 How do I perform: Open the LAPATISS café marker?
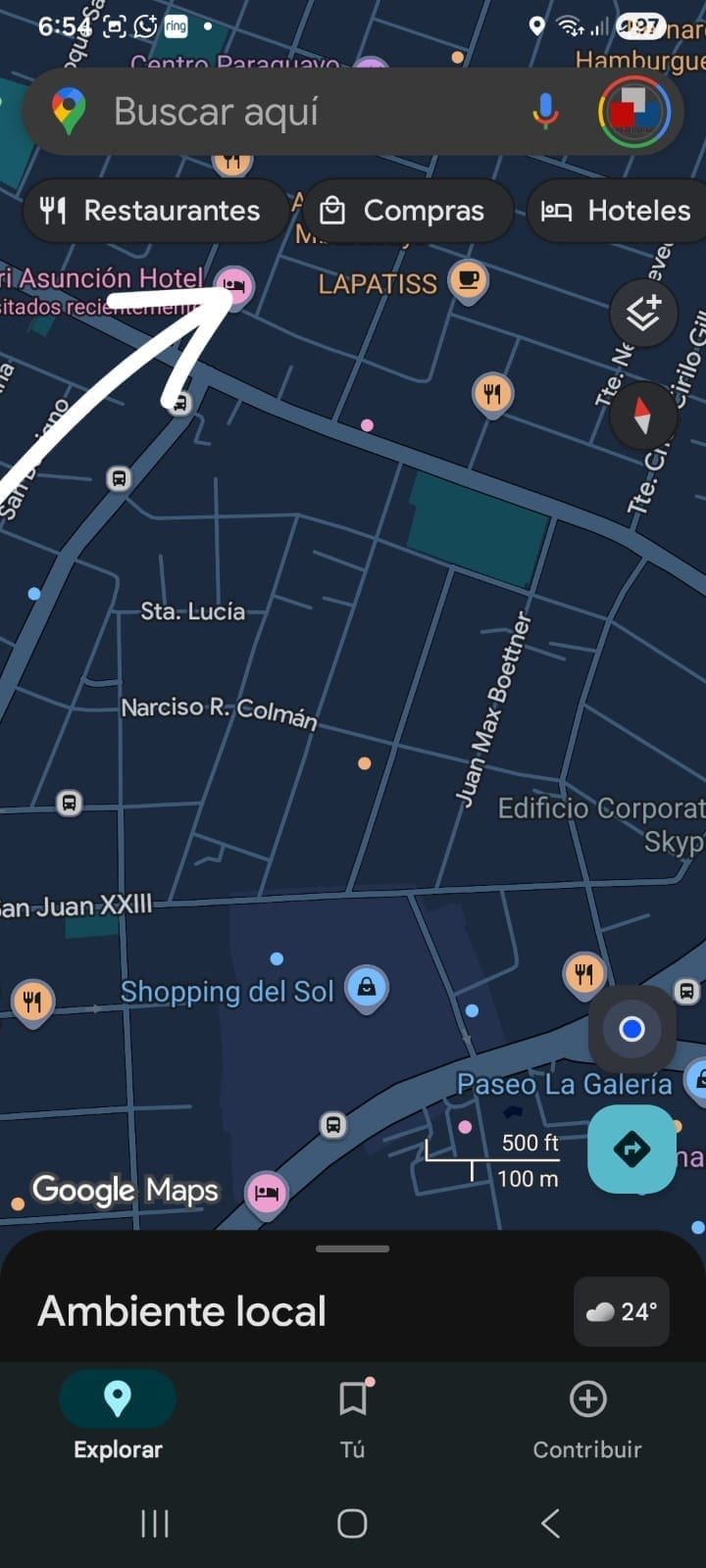click(x=469, y=280)
